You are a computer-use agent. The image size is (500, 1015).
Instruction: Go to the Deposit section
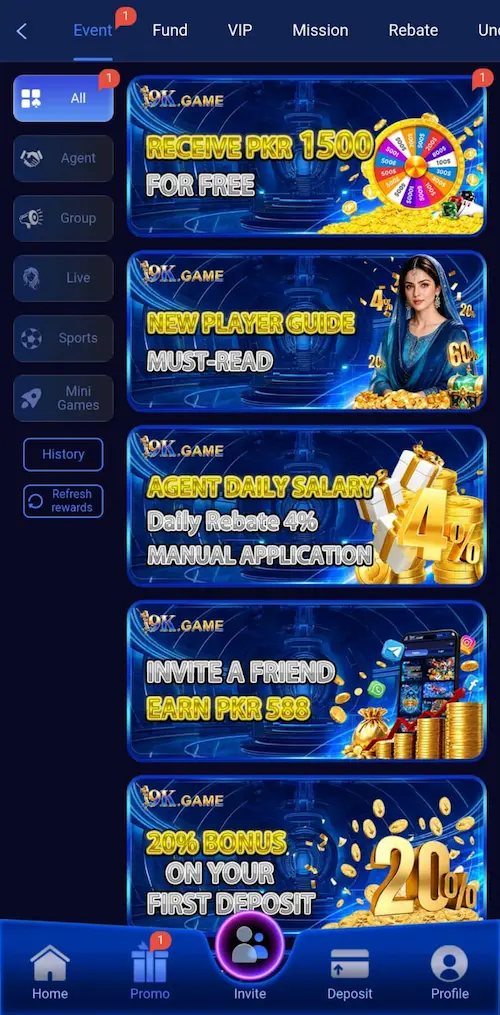[350, 972]
